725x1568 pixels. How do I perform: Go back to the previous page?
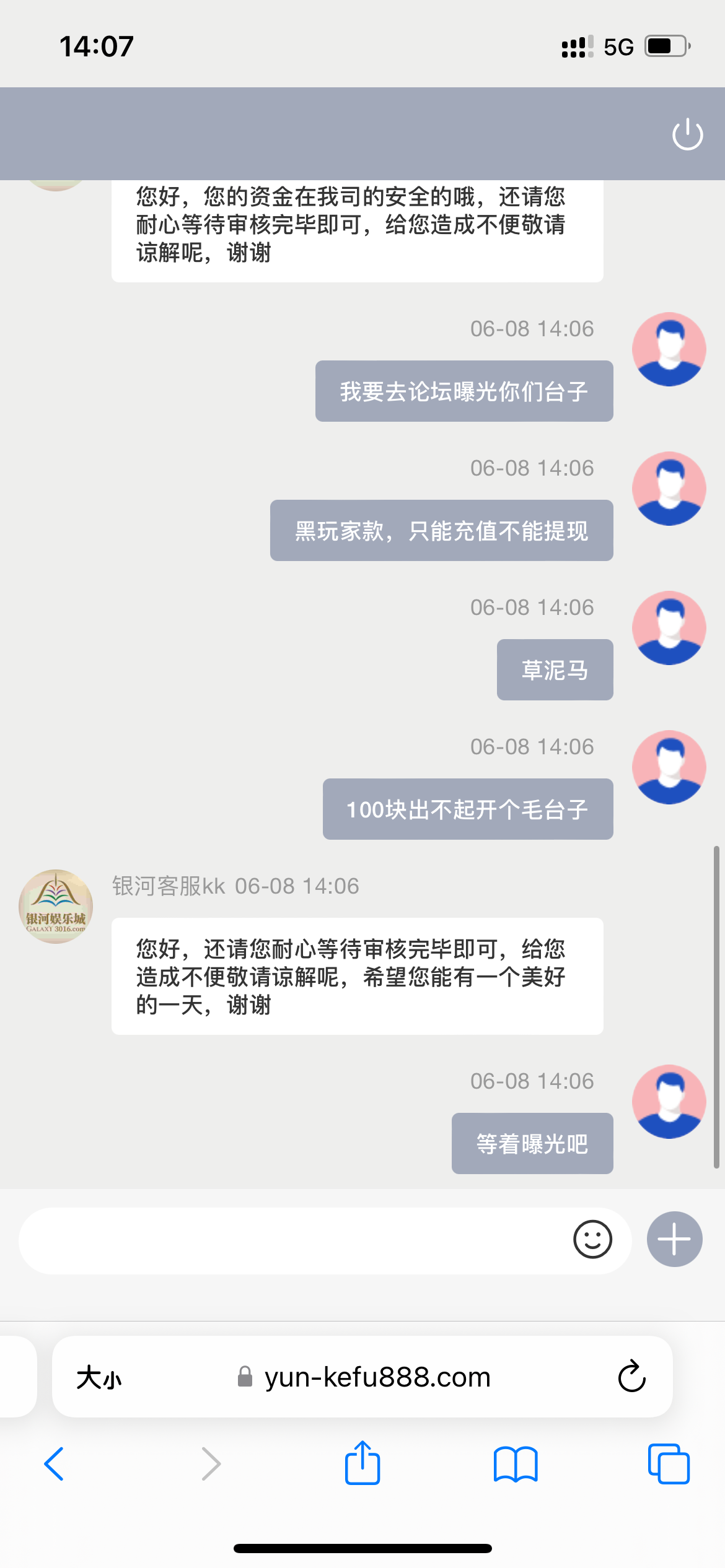point(55,1464)
